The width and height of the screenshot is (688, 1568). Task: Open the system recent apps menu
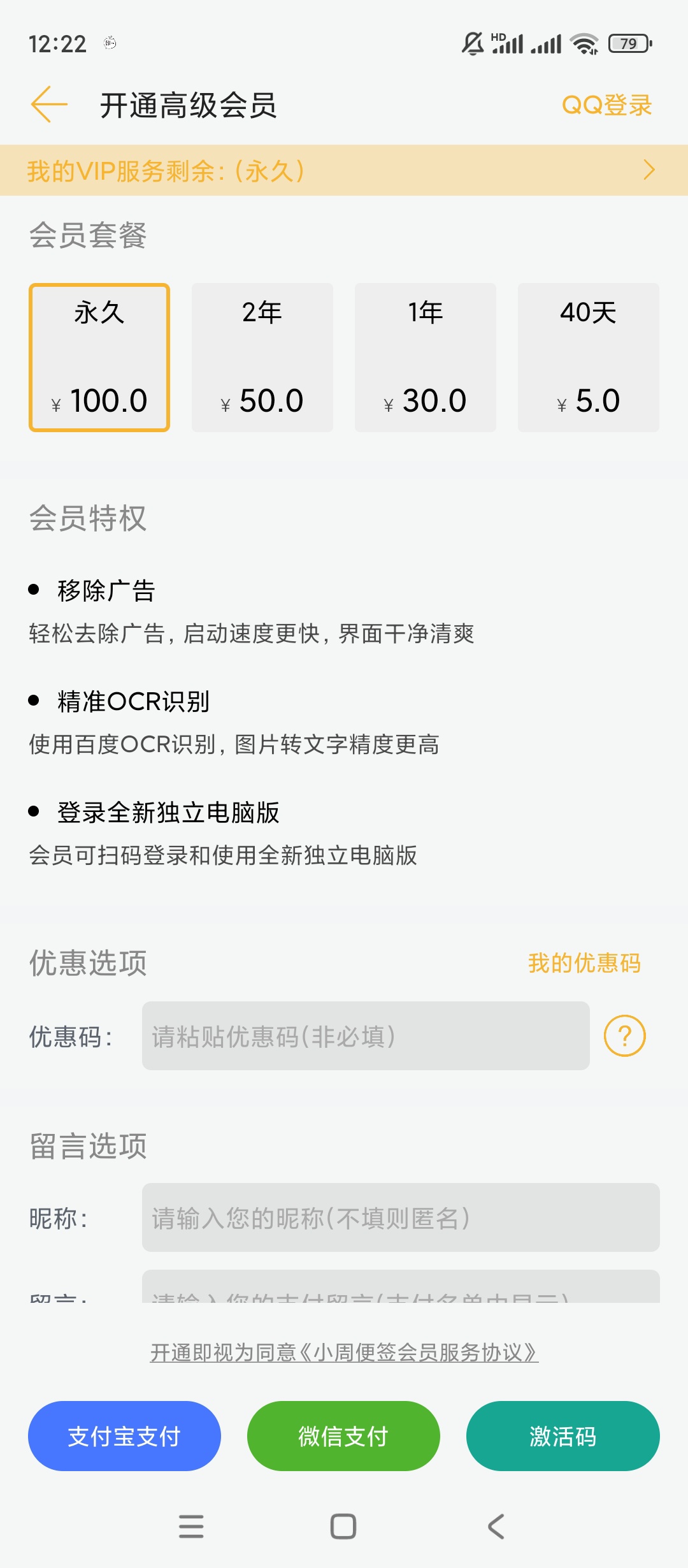tap(191, 1527)
